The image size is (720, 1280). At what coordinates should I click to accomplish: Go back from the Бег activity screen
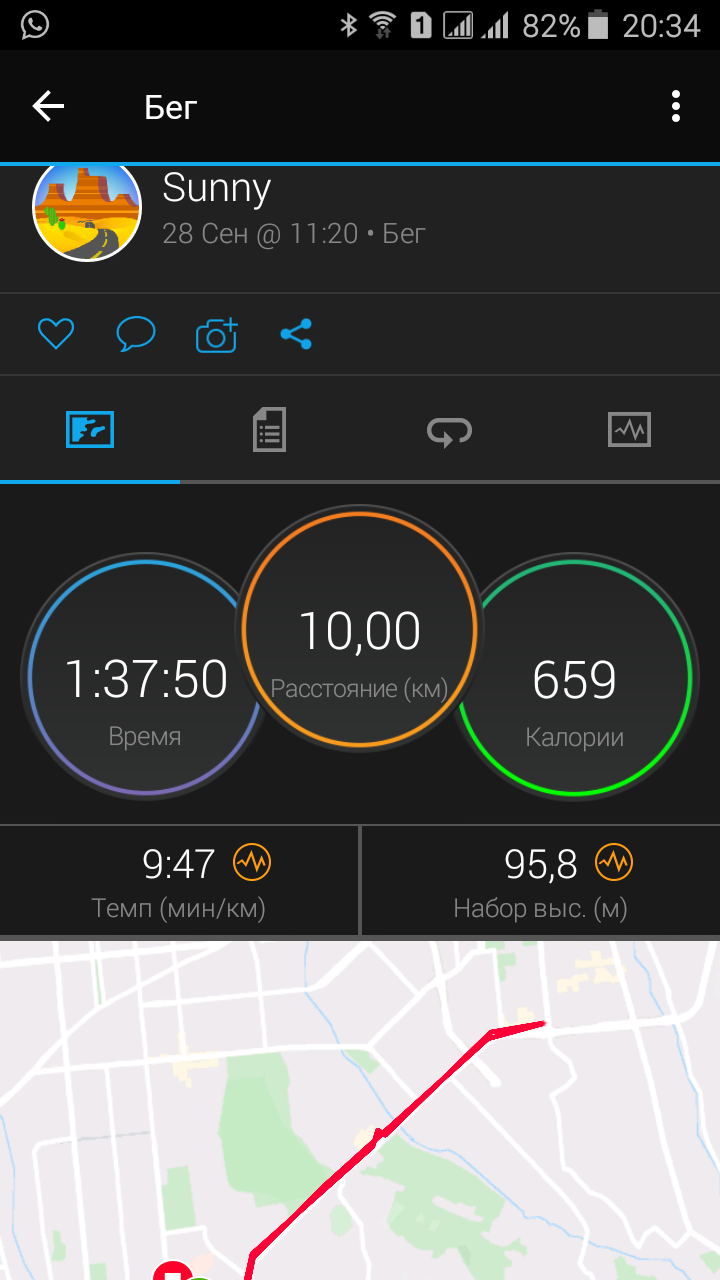(48, 106)
